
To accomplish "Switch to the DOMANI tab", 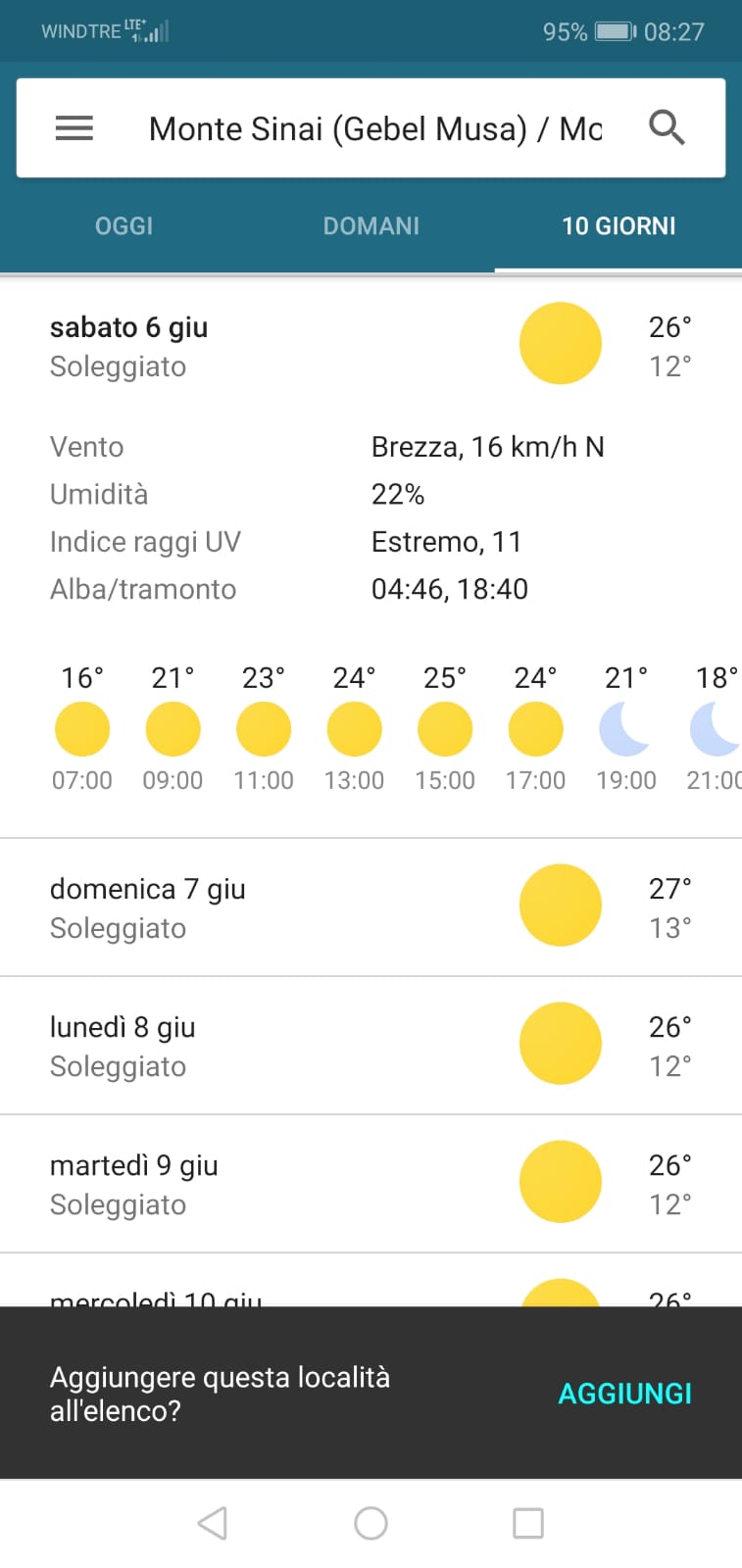I will pyautogui.click(x=371, y=225).
